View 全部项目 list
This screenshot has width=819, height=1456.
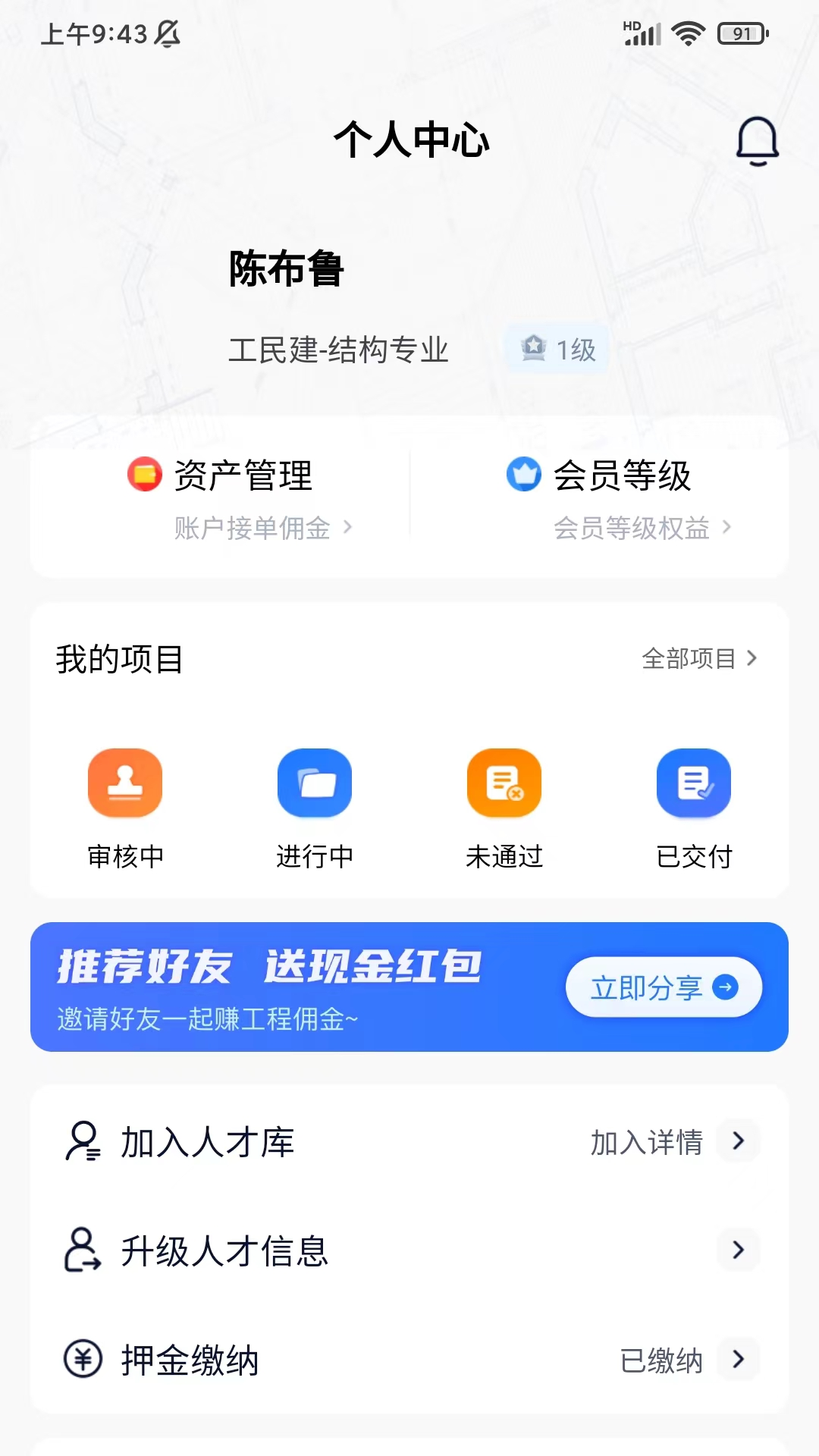click(x=699, y=658)
